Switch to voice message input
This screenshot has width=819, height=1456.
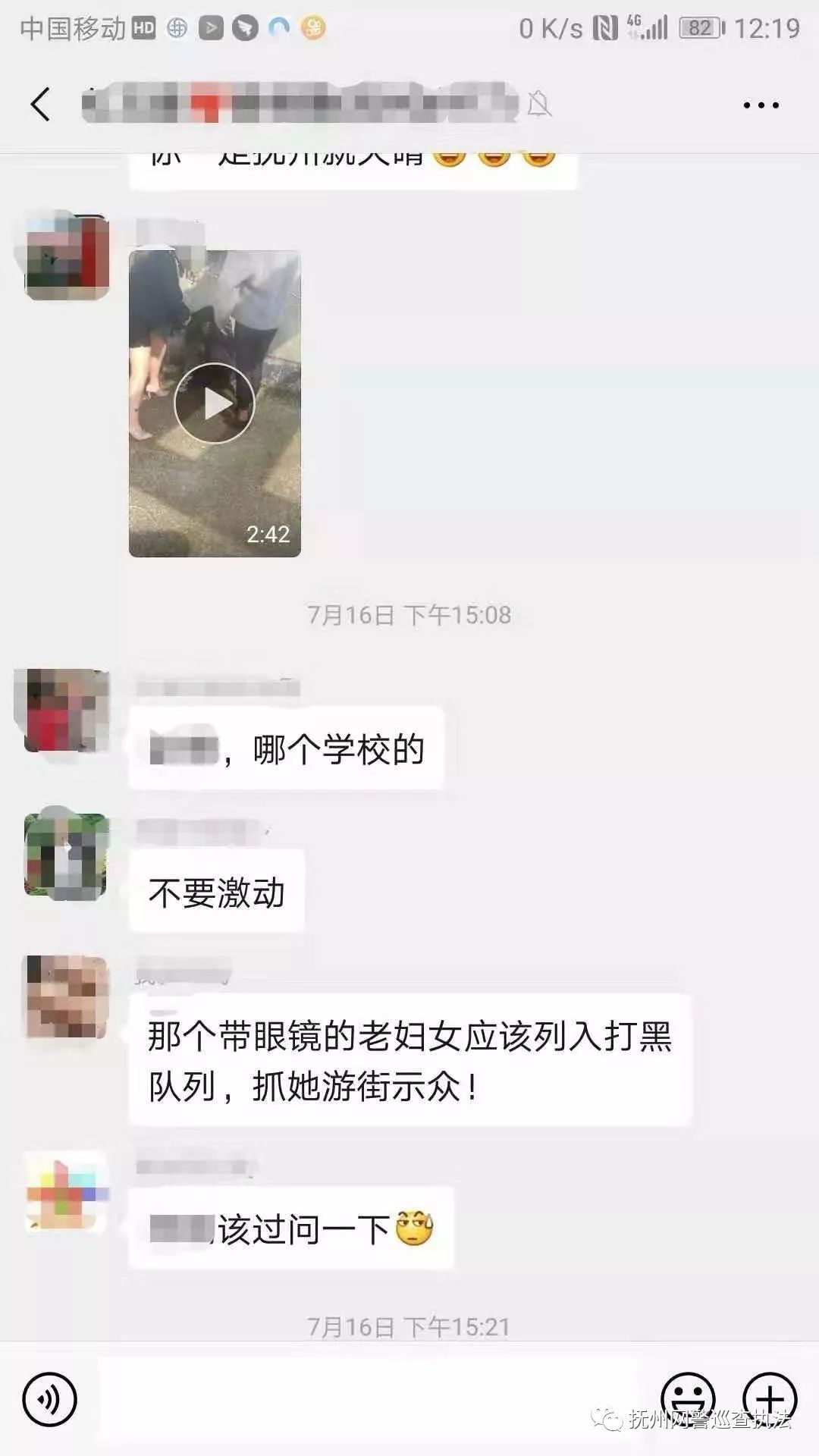point(50,1399)
